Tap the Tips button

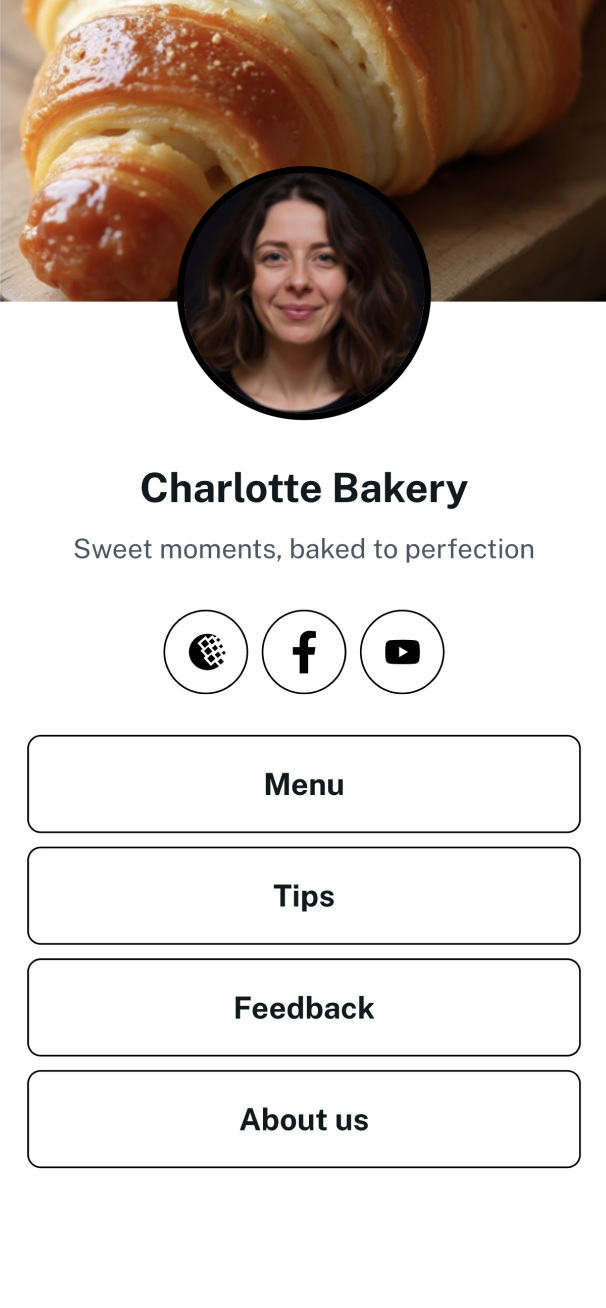[x=304, y=896]
